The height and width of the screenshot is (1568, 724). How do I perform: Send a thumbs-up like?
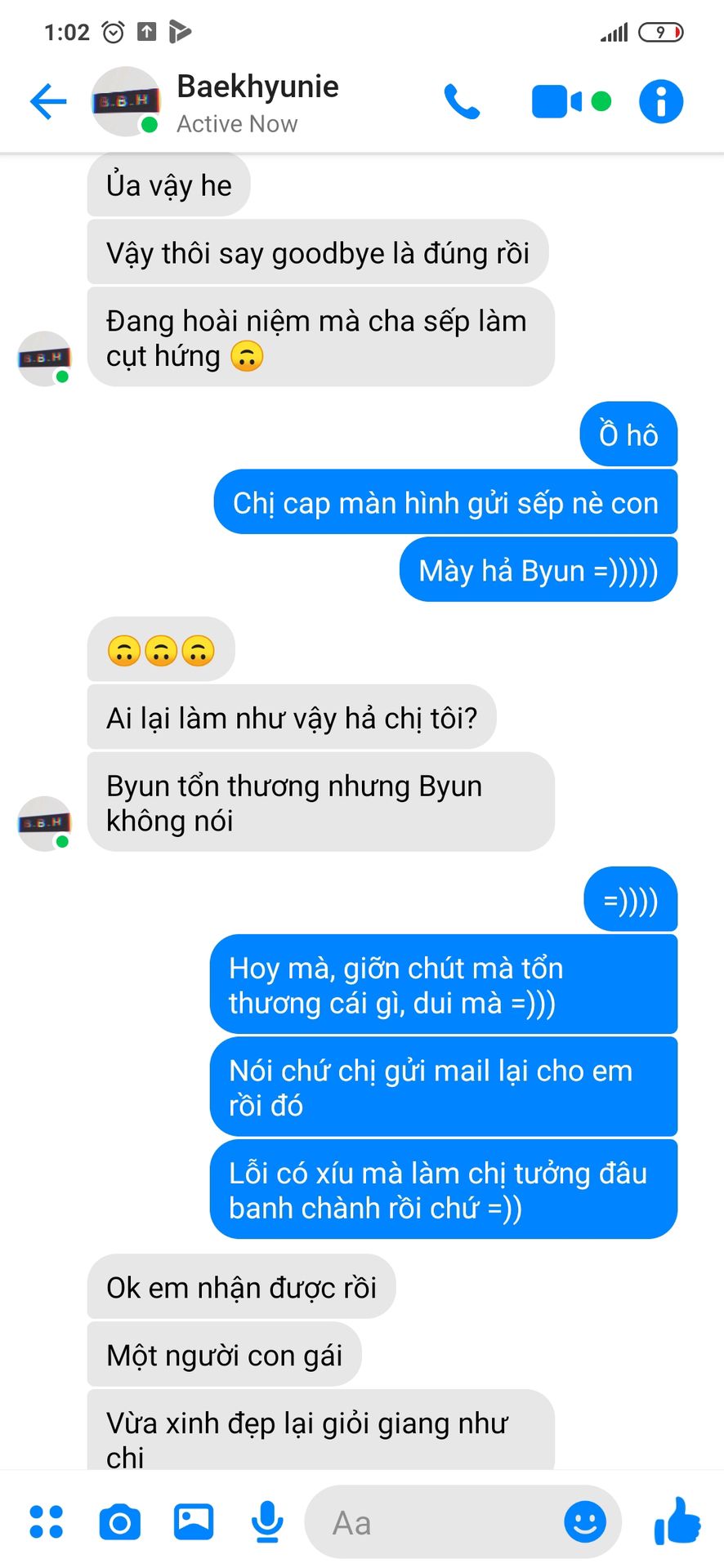(677, 1521)
